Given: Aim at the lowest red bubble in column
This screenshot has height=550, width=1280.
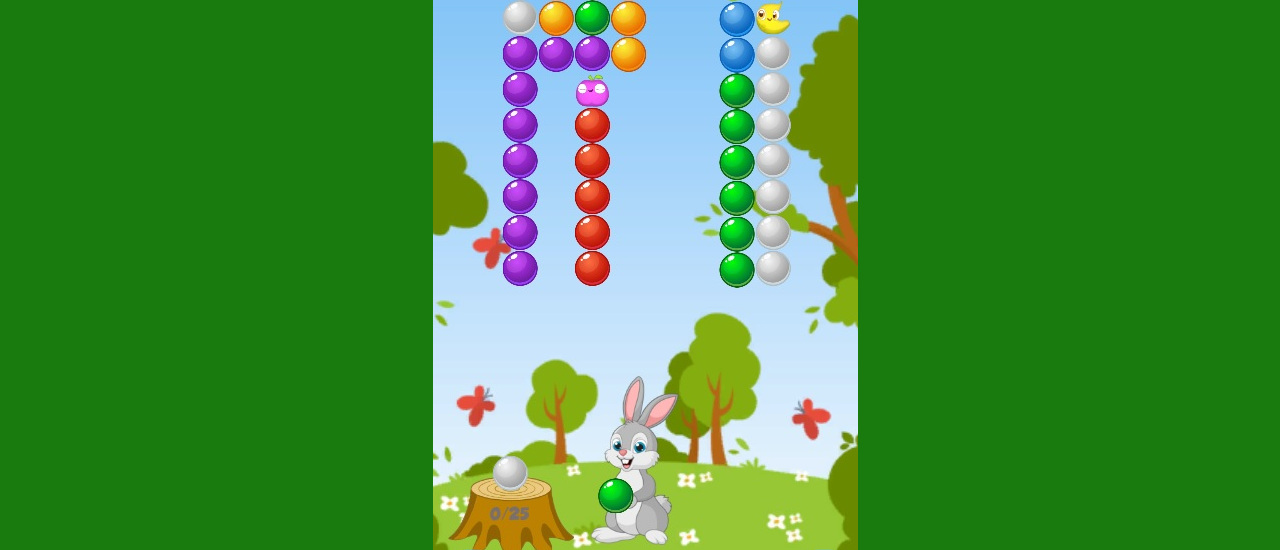Looking at the screenshot, I should pos(592,268).
